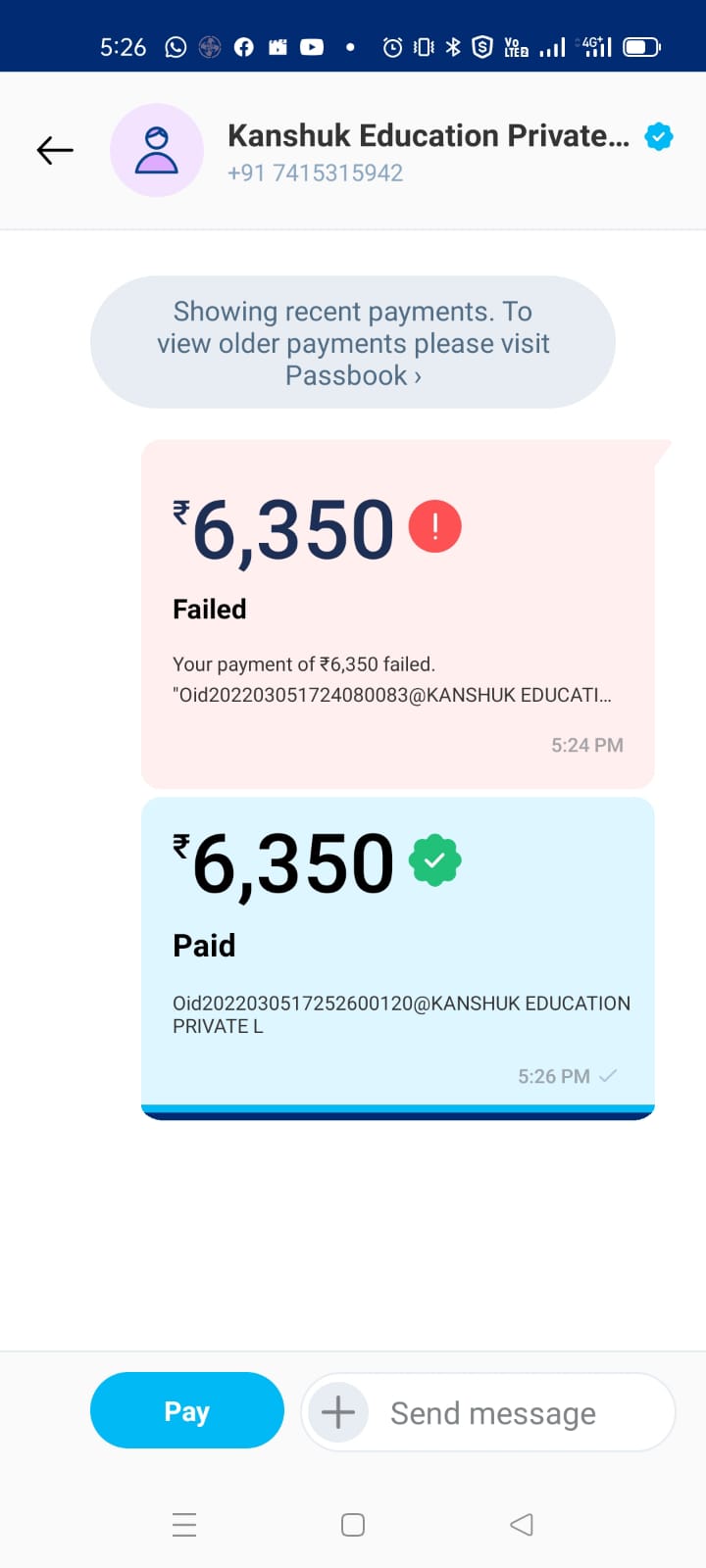This screenshot has height=1568, width=706.
Task: Go to home via system home button
Action: click(x=353, y=1524)
